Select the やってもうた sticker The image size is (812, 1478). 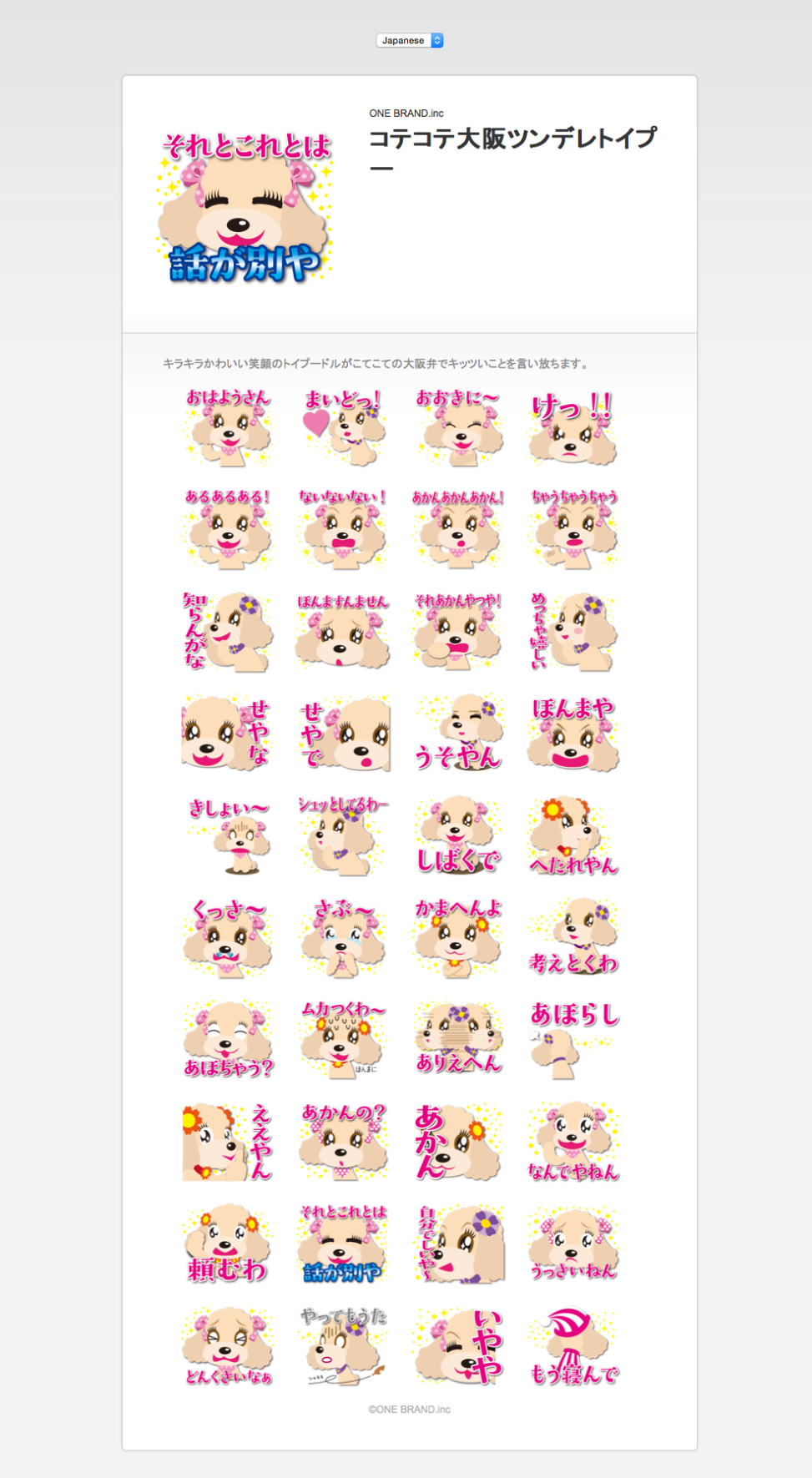[343, 1347]
